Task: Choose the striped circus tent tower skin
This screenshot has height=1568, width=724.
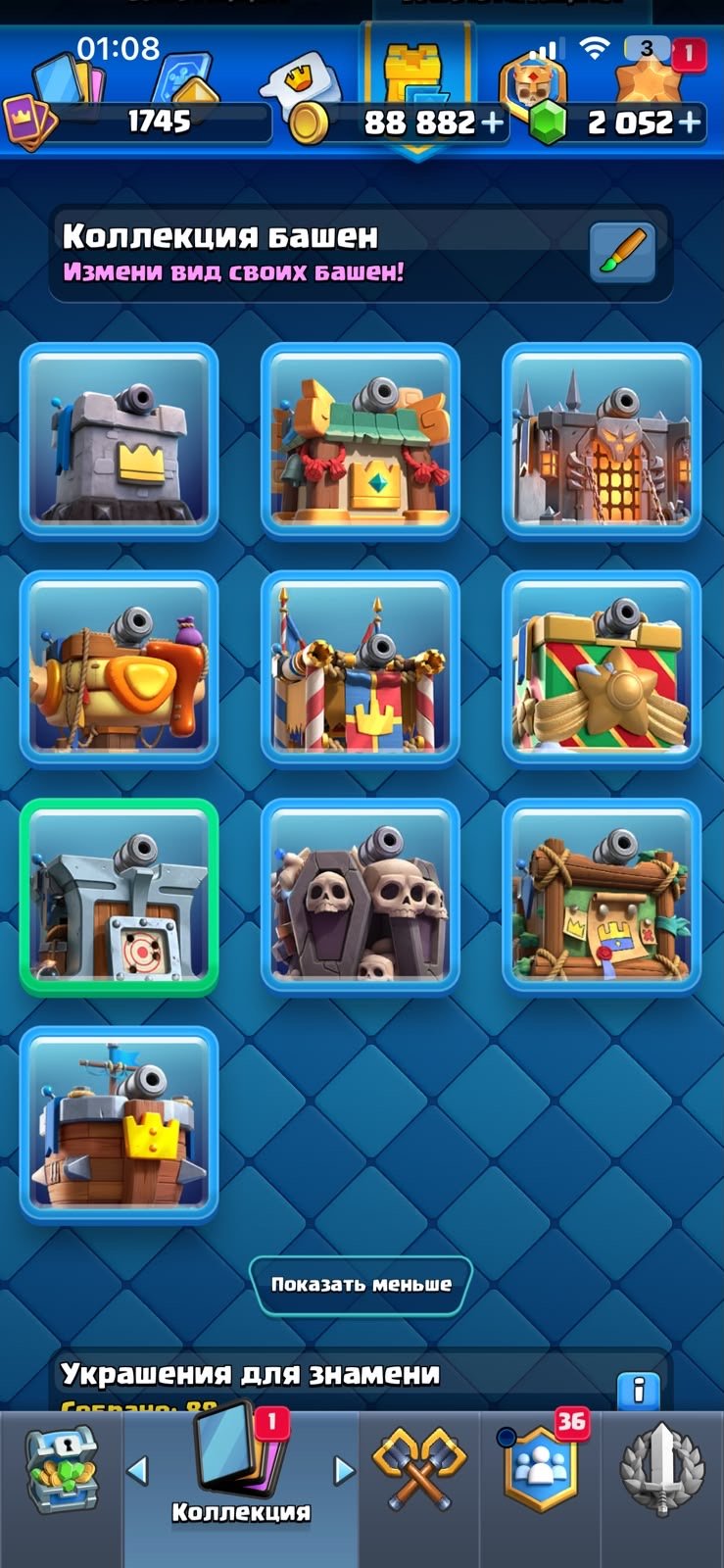Action: 361,667
